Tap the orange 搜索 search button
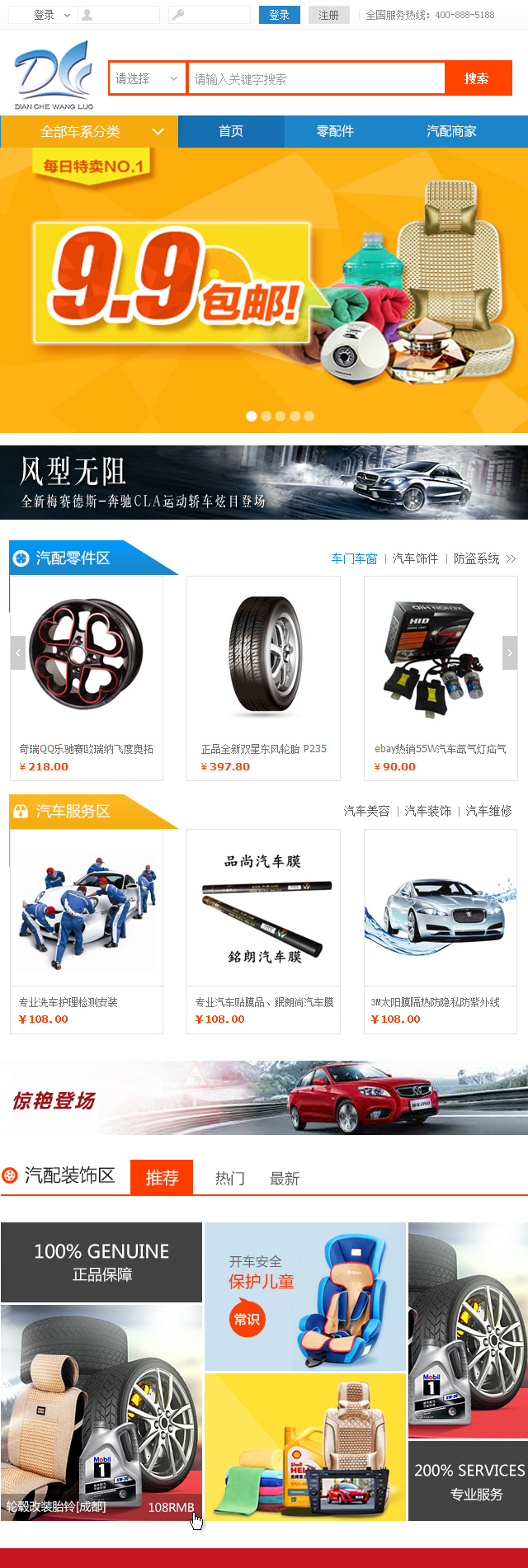The image size is (528, 1568). [478, 78]
